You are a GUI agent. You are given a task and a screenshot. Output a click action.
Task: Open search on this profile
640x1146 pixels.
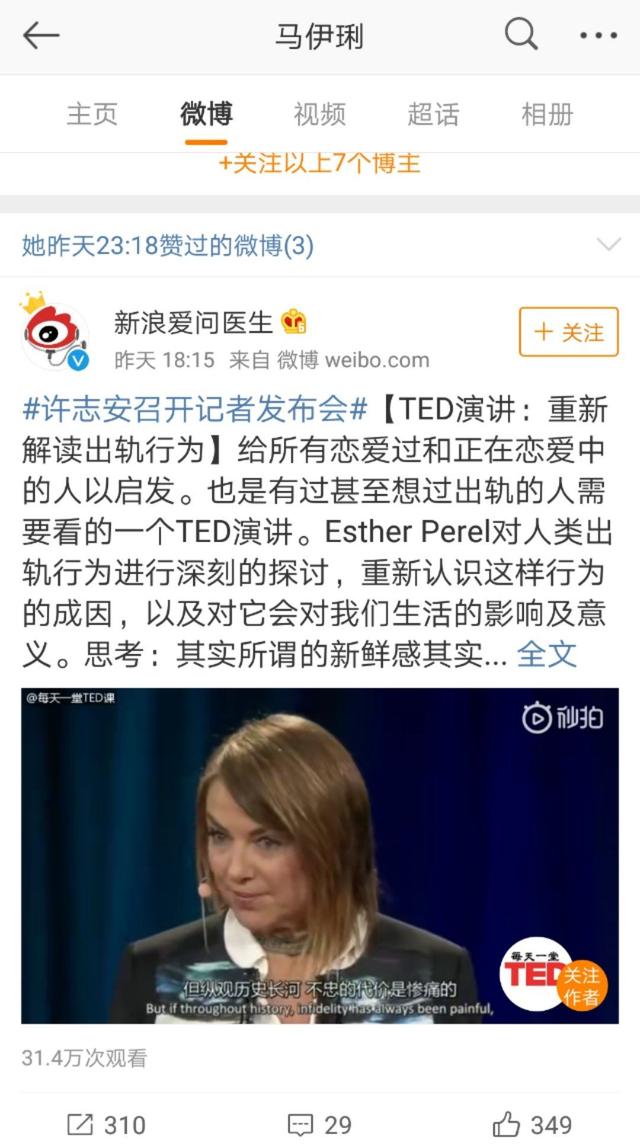point(520,36)
